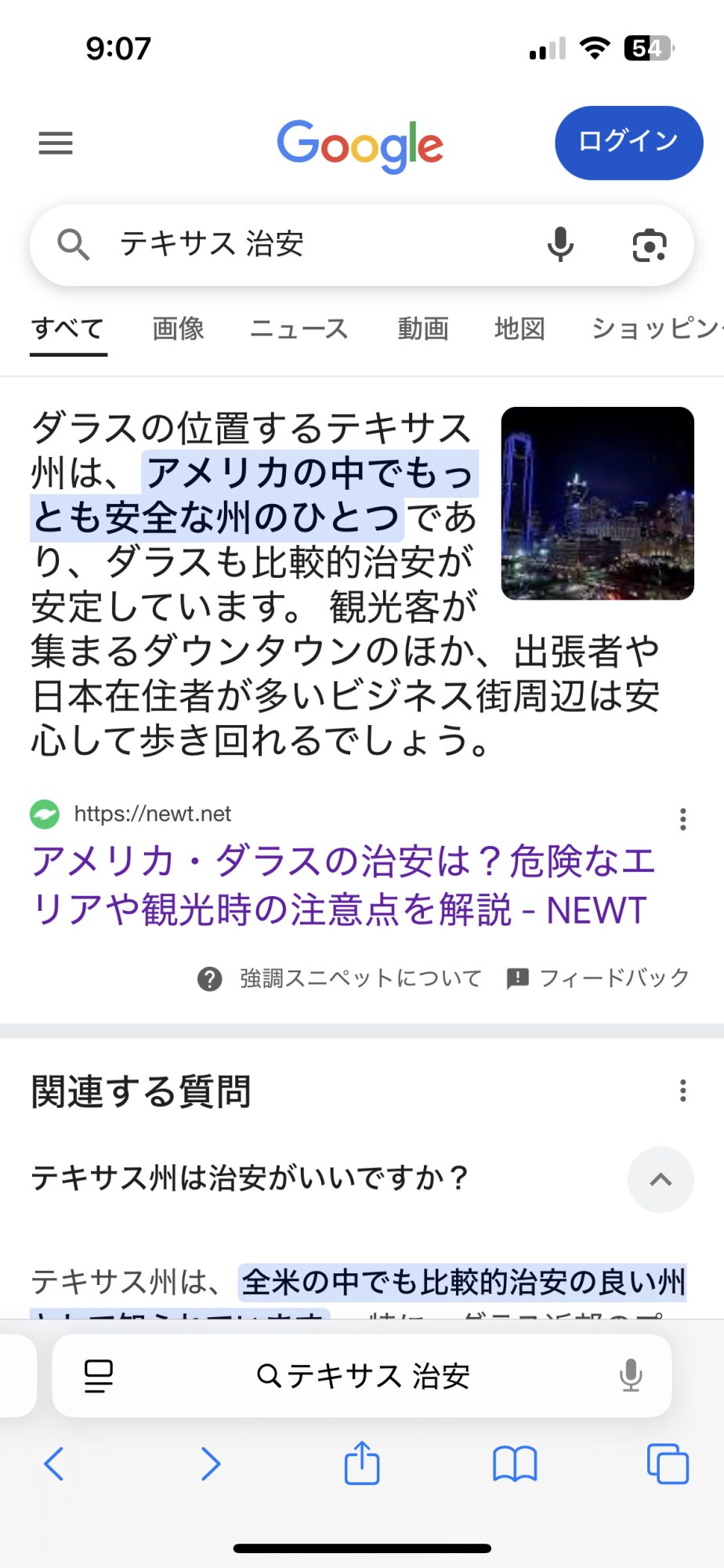The height and width of the screenshot is (1568, 724).
Task: Tap the Safari address bar
Action: (362, 1375)
